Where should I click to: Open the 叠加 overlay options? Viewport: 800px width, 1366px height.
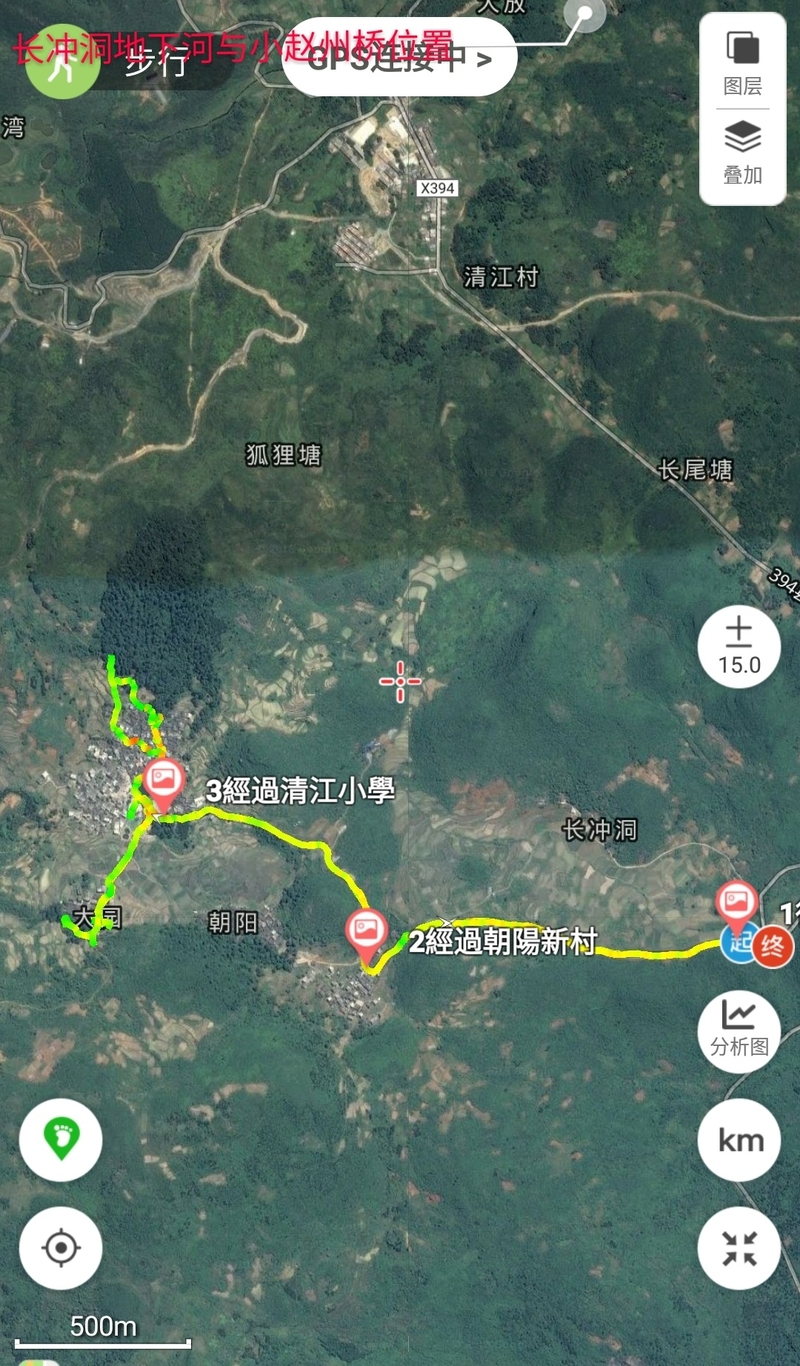[742, 153]
